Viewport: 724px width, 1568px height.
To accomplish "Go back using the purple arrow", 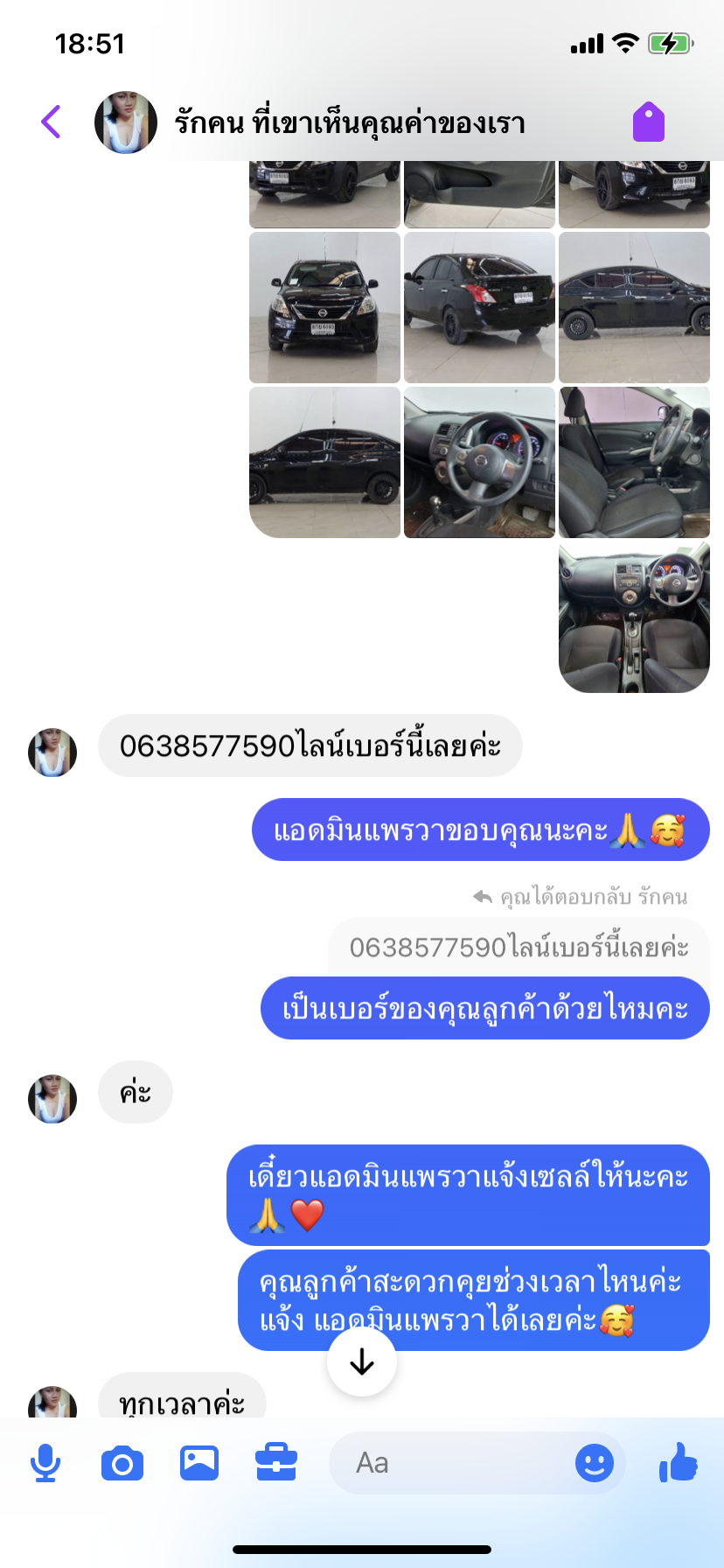I will click(x=52, y=122).
